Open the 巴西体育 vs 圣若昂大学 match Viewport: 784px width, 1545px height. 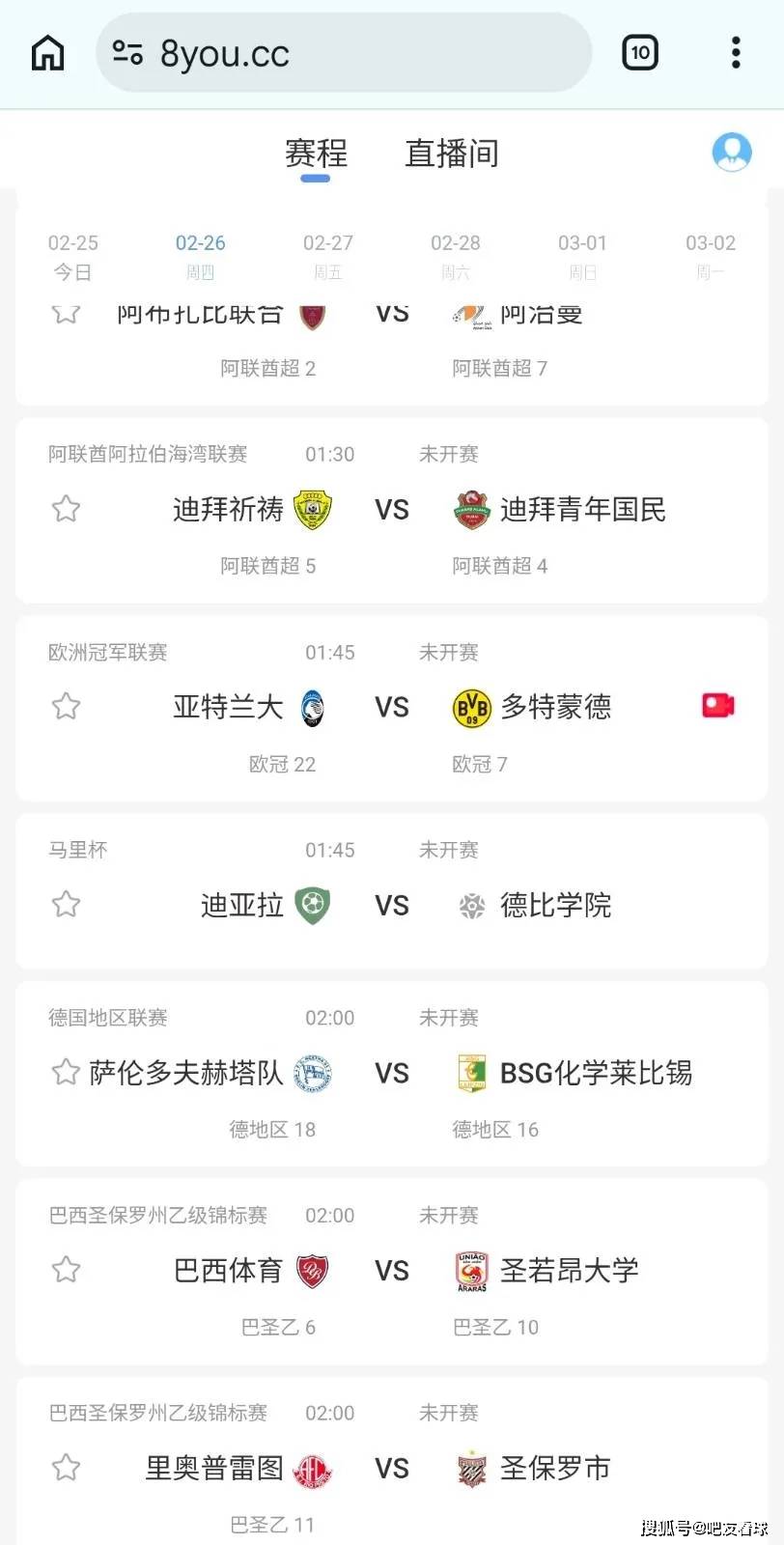[x=392, y=1271]
